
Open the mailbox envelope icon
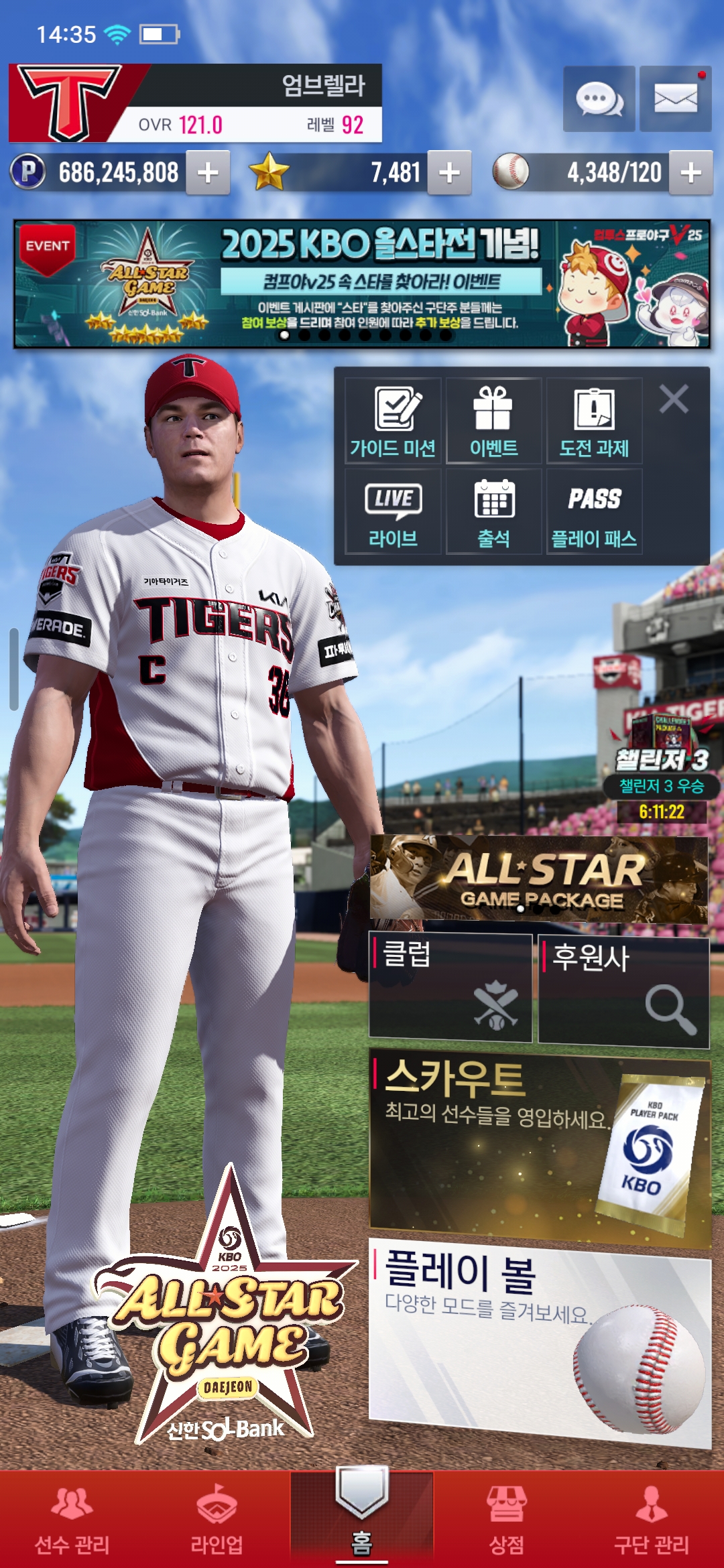[x=675, y=99]
